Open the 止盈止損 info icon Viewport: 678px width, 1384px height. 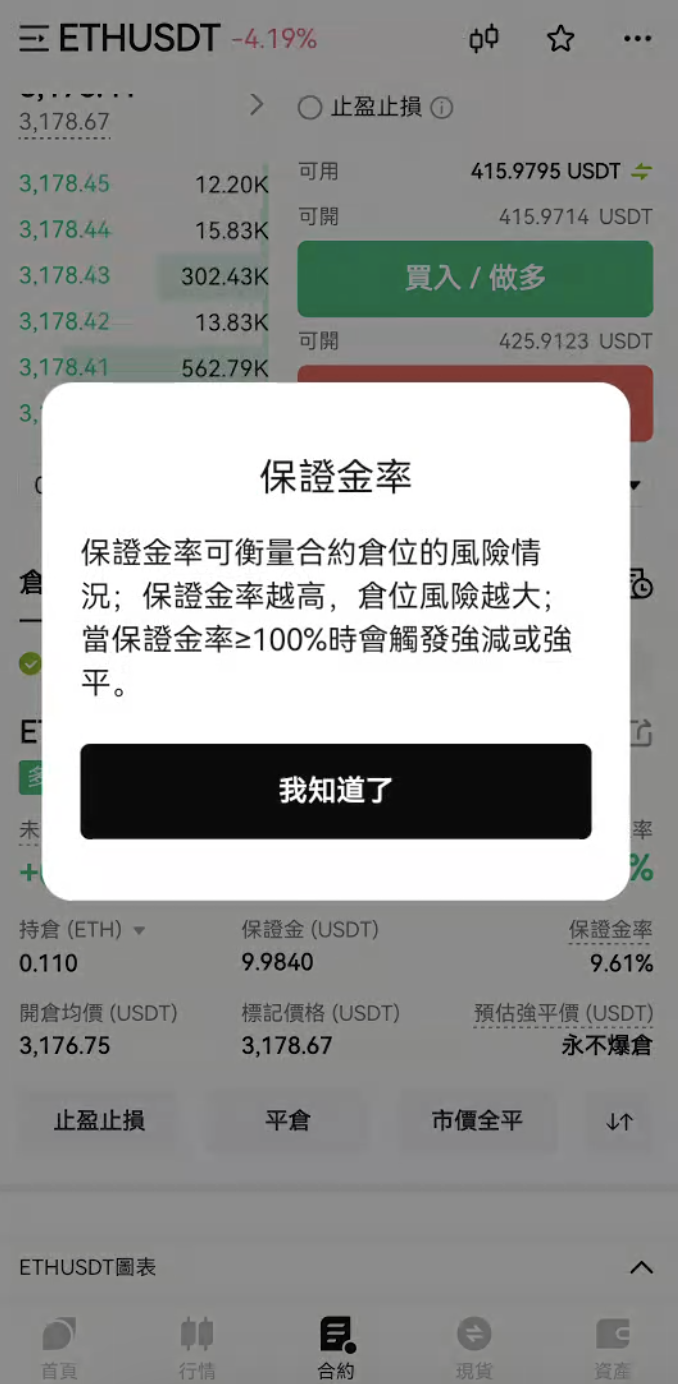point(441,108)
